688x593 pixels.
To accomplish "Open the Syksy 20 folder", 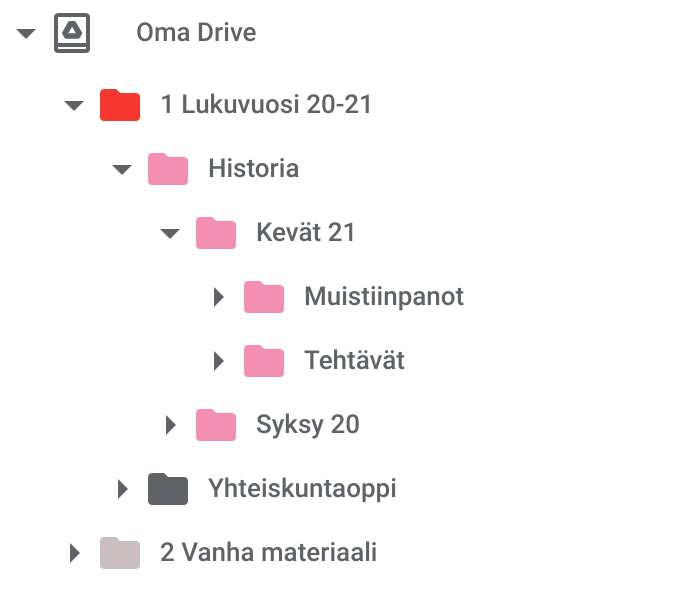I will click(x=307, y=425).
